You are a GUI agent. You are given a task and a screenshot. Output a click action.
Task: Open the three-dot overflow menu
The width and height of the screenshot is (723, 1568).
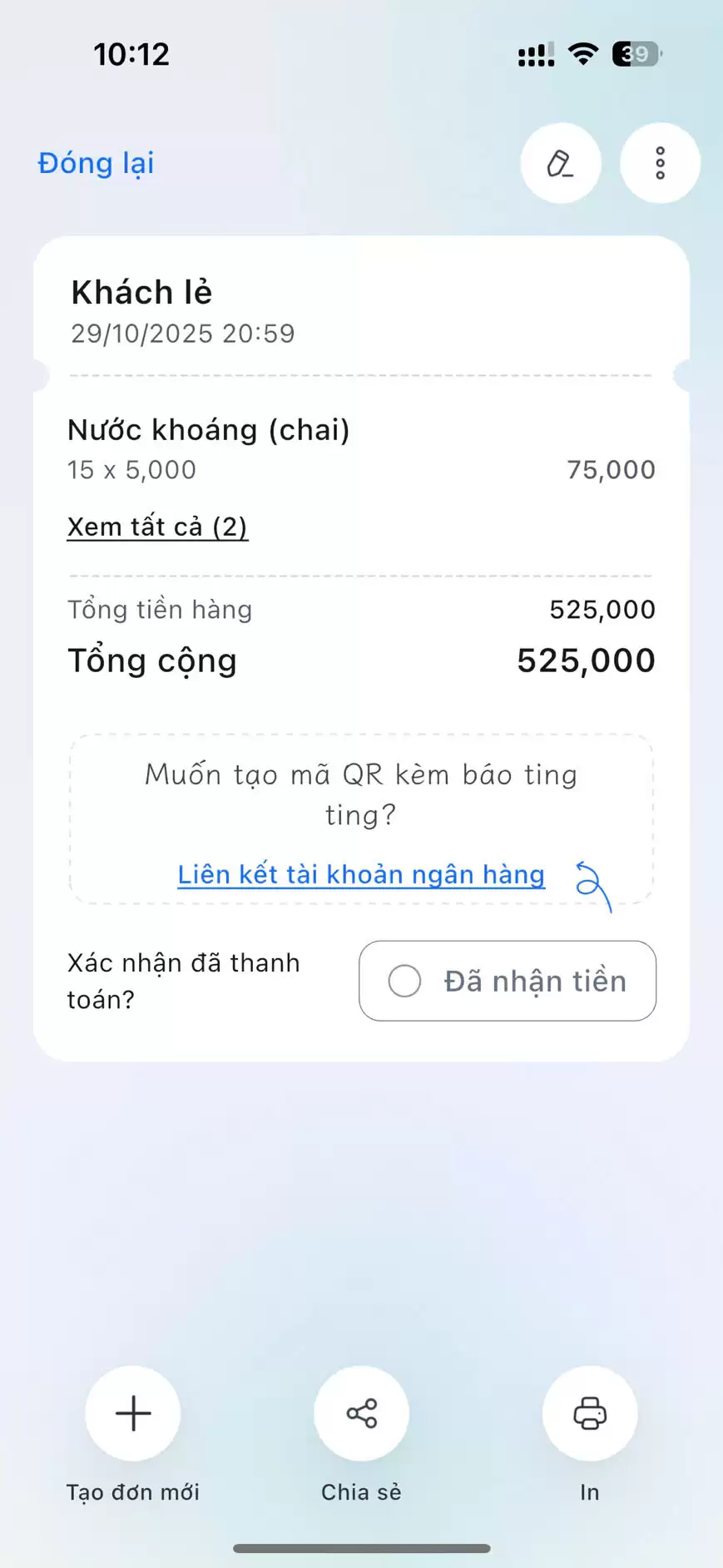[660, 163]
